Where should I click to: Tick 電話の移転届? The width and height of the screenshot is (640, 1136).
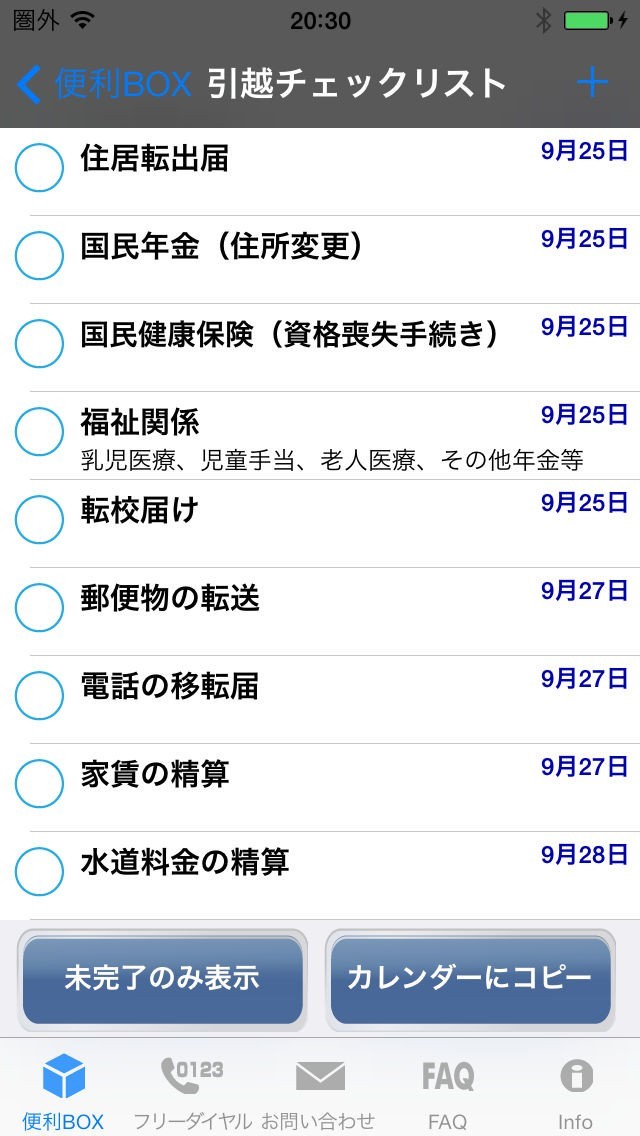click(x=40, y=695)
